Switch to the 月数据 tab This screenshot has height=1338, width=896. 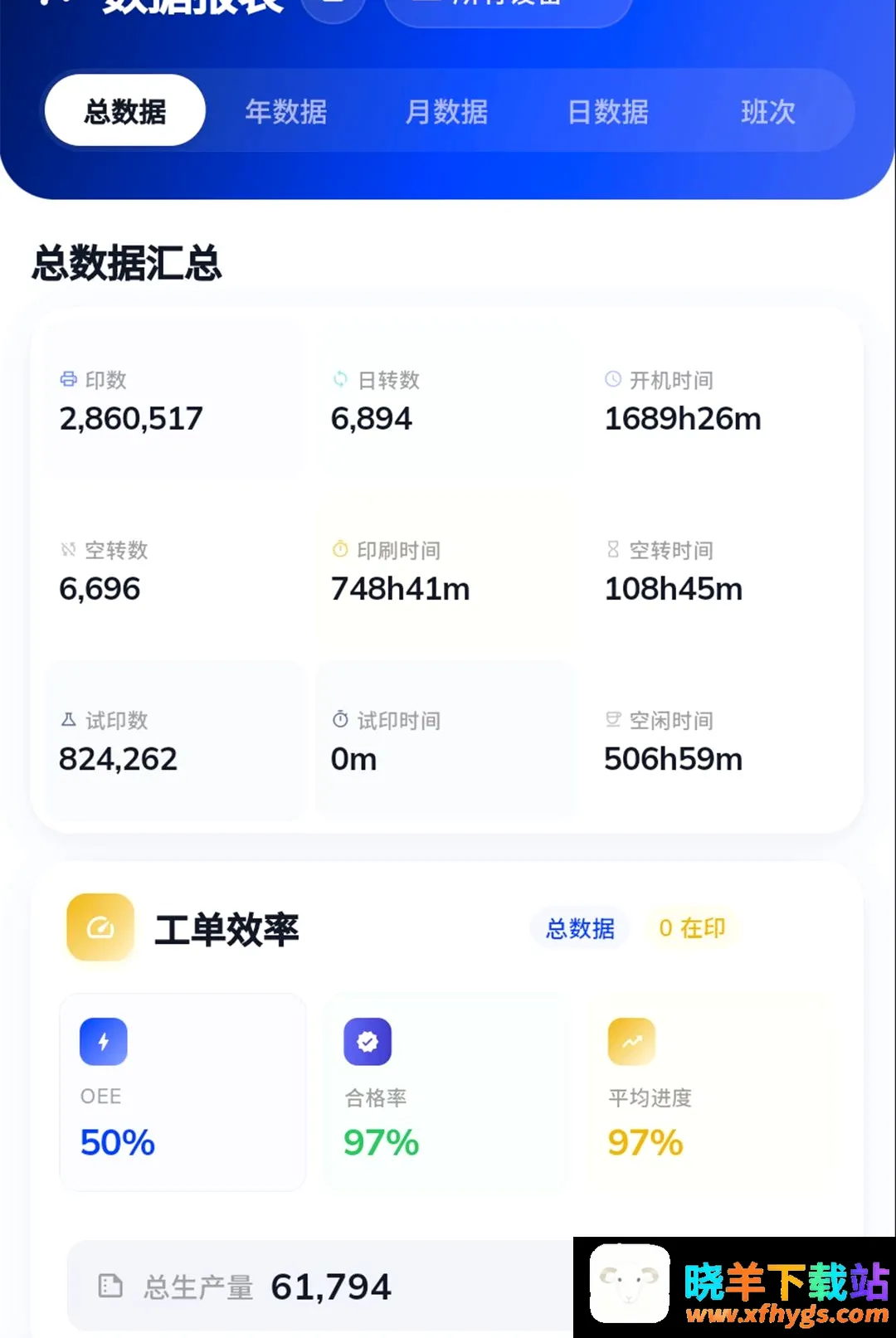(x=446, y=111)
